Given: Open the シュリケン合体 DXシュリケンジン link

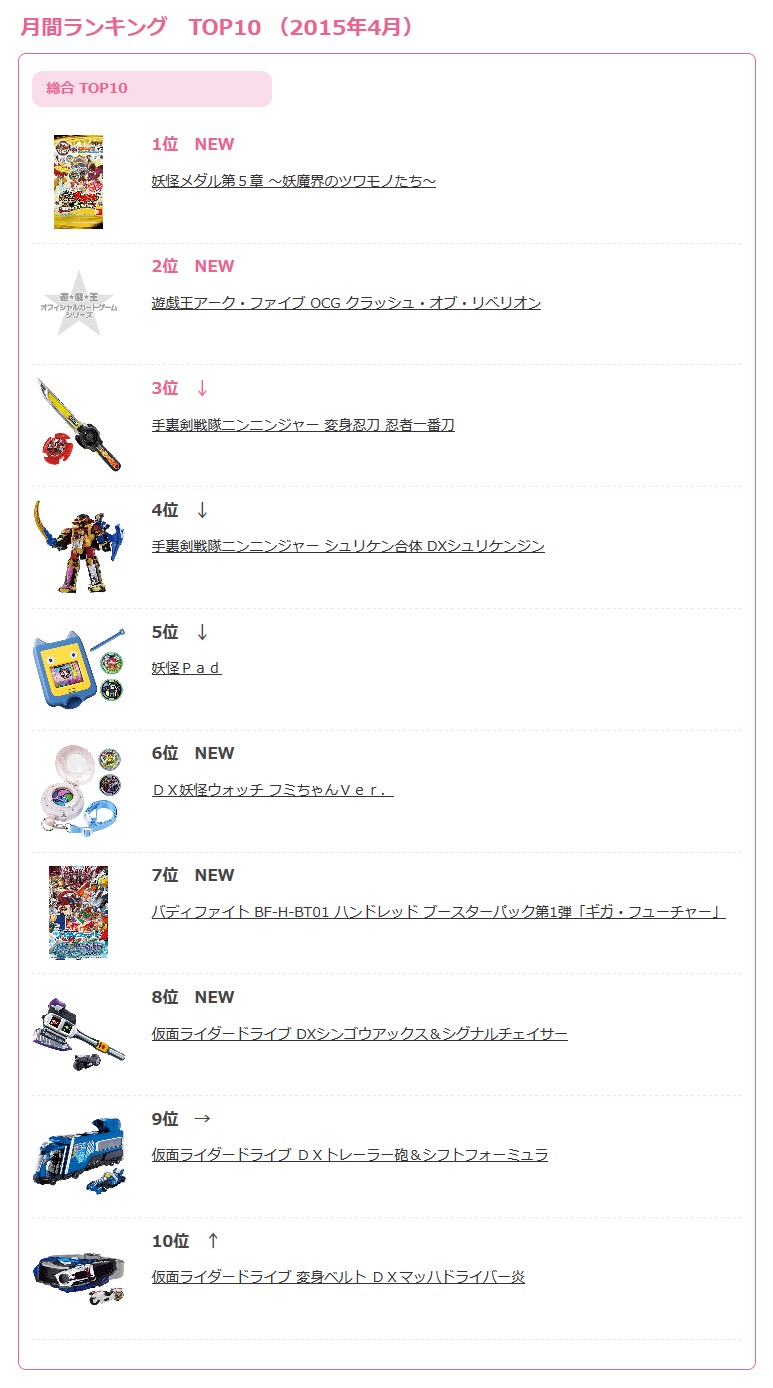Looking at the screenshot, I should coord(348,546).
